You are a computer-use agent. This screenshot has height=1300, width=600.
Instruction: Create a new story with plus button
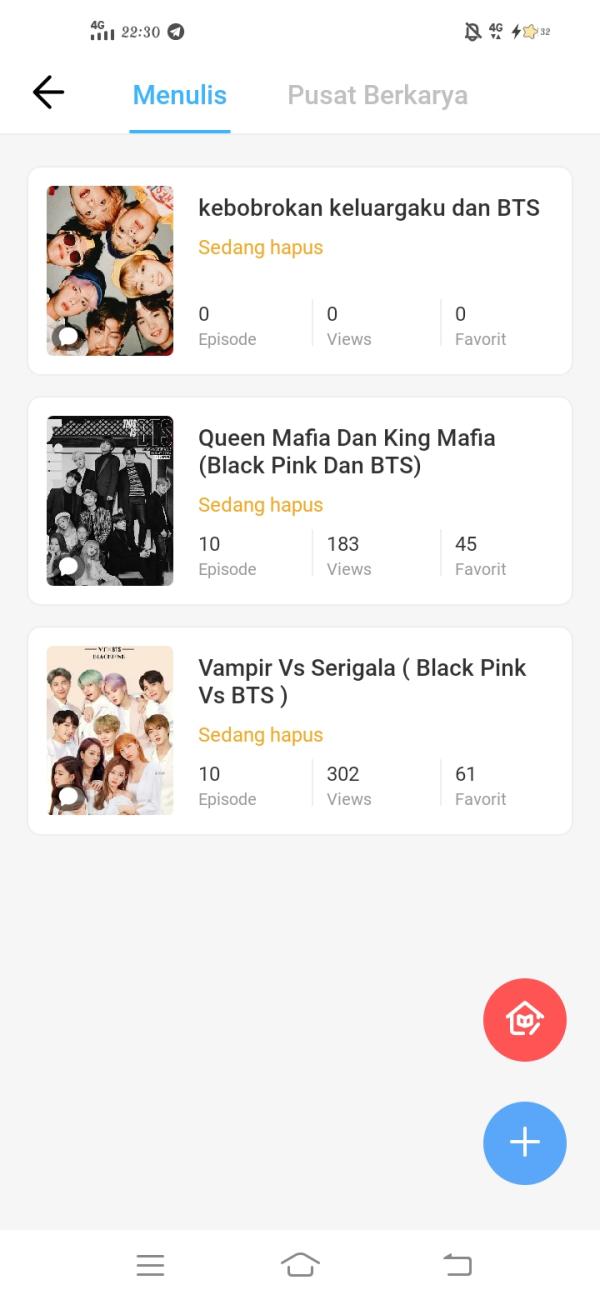(x=524, y=1143)
